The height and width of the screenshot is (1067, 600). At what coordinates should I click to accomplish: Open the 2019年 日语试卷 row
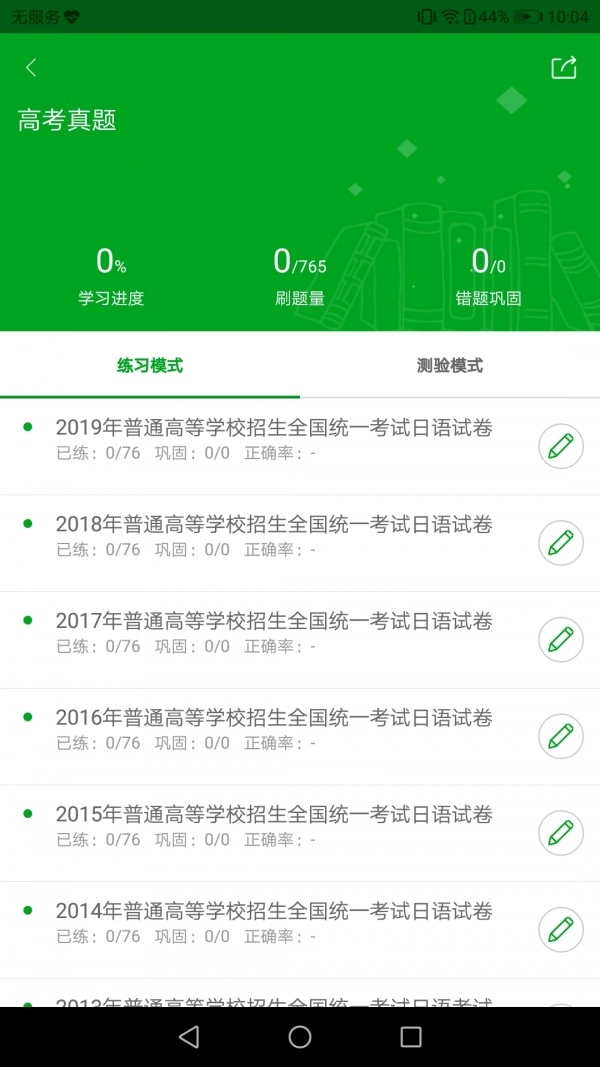pos(274,428)
